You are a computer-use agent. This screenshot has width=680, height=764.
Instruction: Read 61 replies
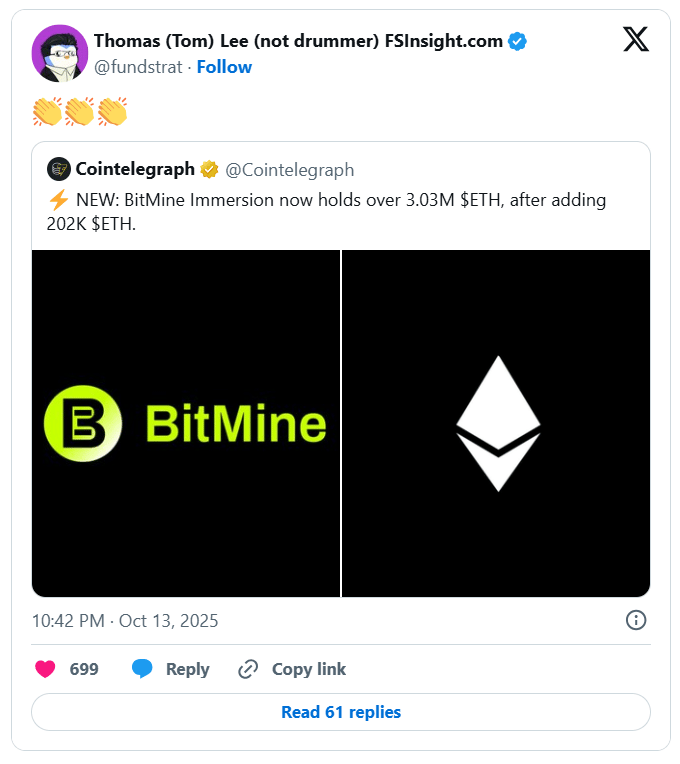click(x=340, y=712)
